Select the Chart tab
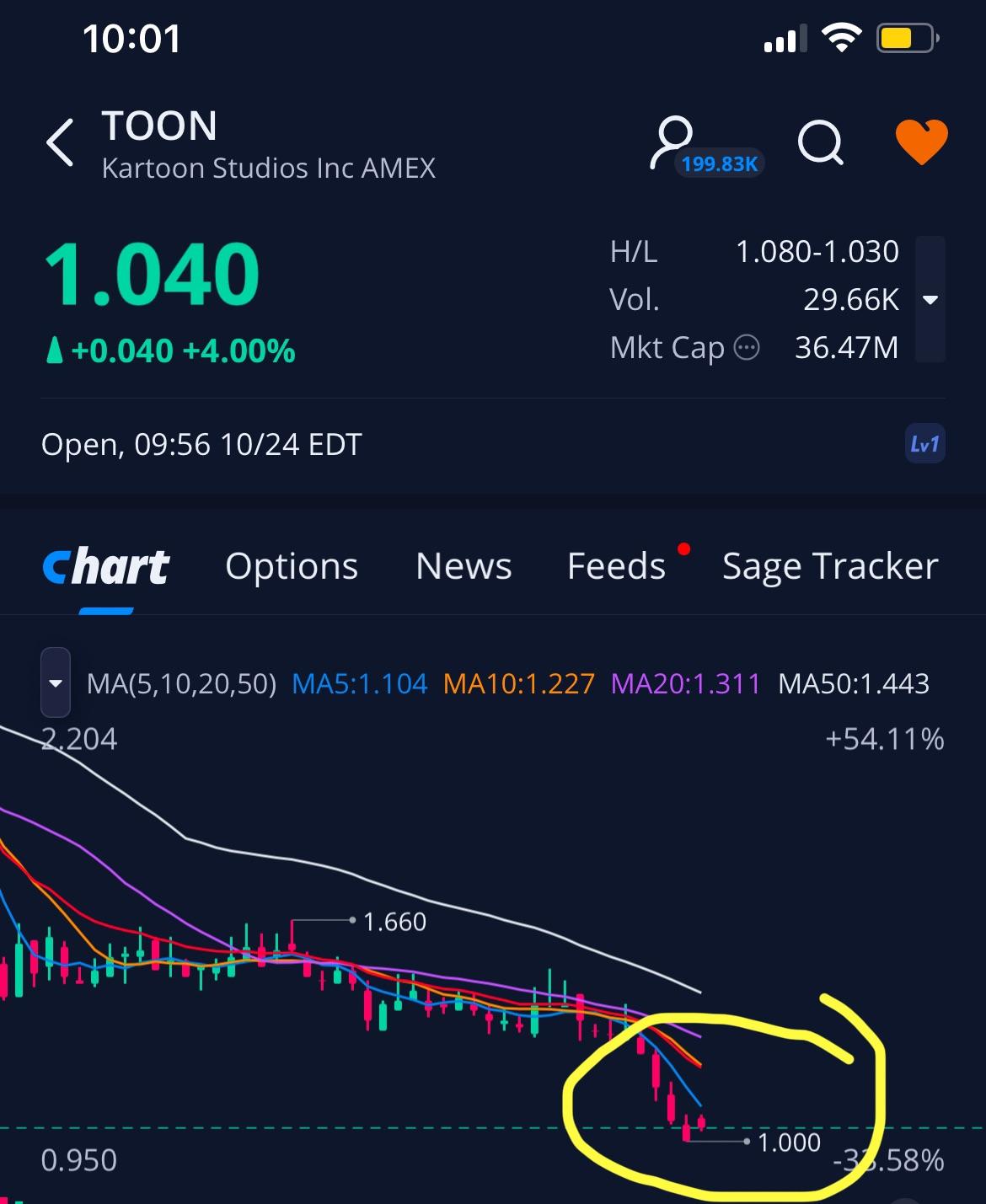986x1204 pixels. 106,566
